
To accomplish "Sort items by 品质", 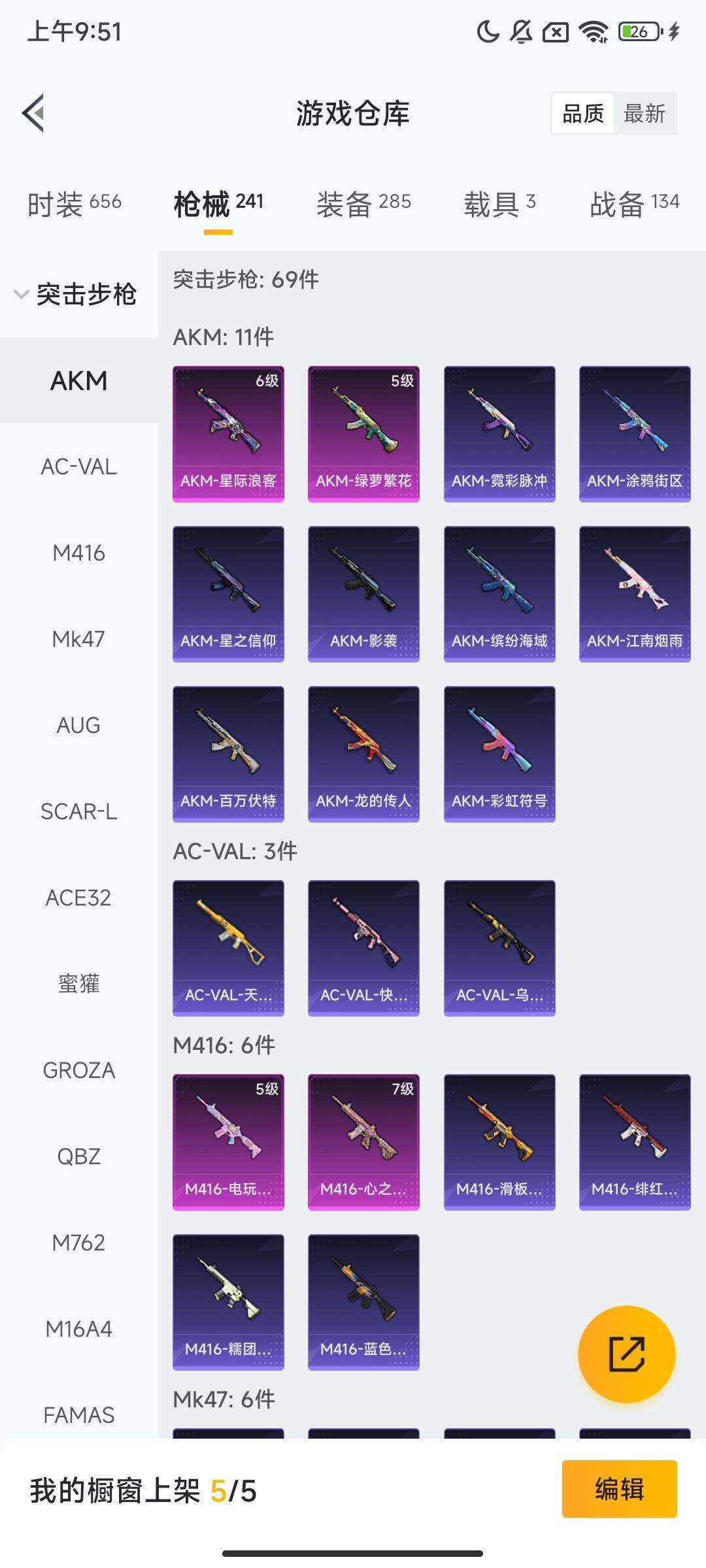I will pos(582,114).
